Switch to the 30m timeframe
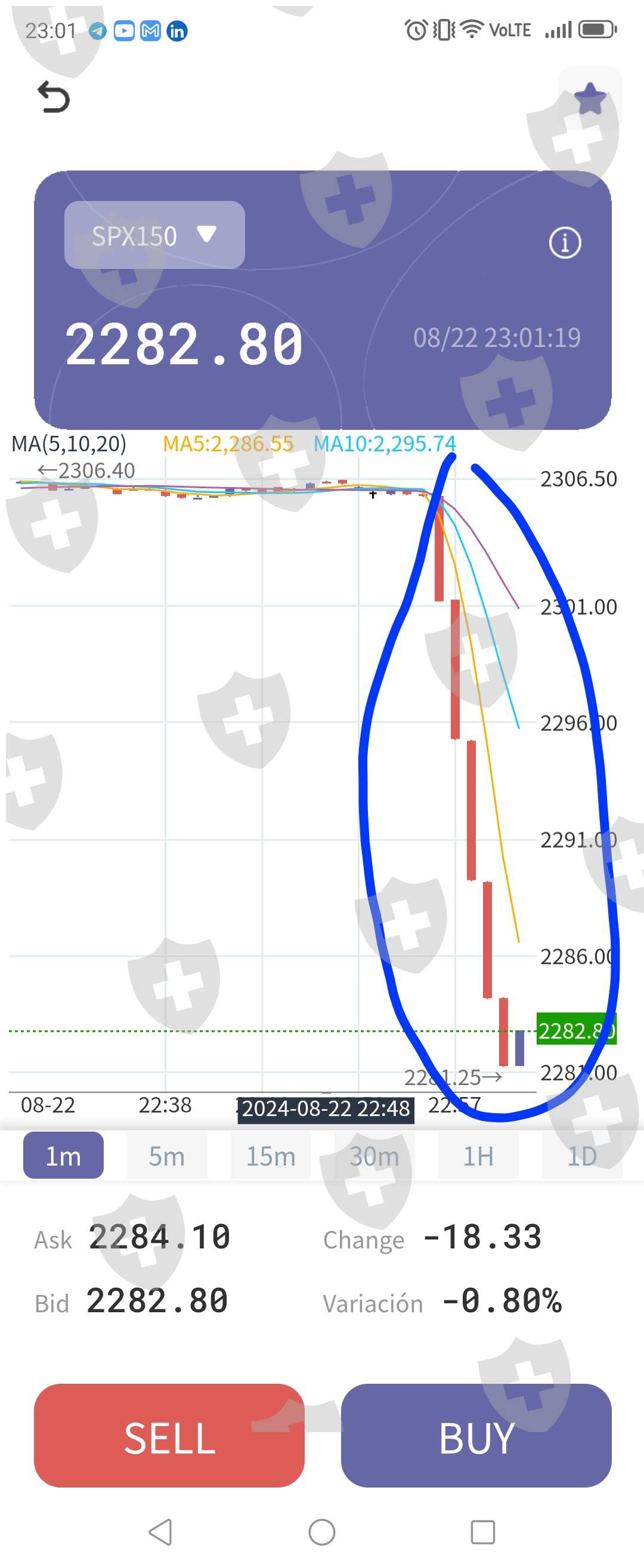 click(374, 1156)
